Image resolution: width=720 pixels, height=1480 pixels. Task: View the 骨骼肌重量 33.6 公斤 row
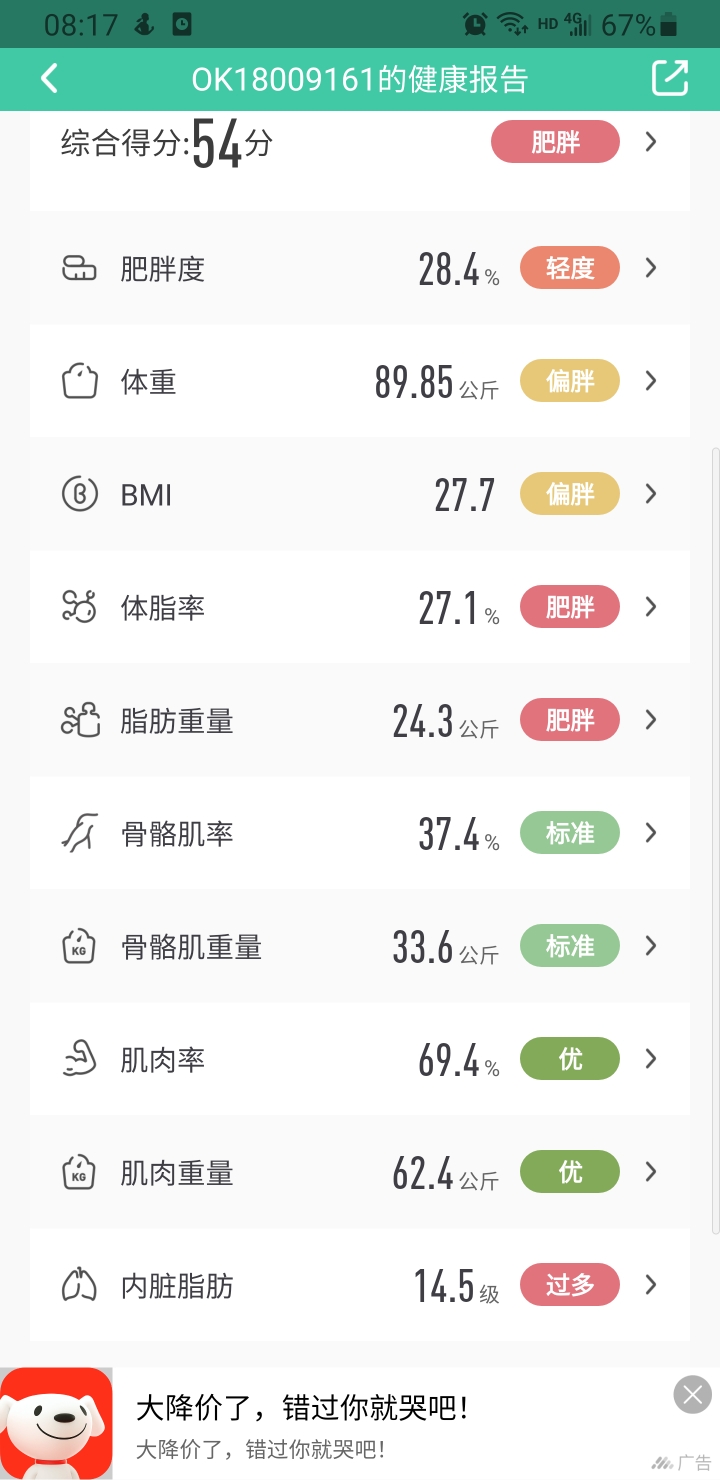pyautogui.click(x=360, y=946)
